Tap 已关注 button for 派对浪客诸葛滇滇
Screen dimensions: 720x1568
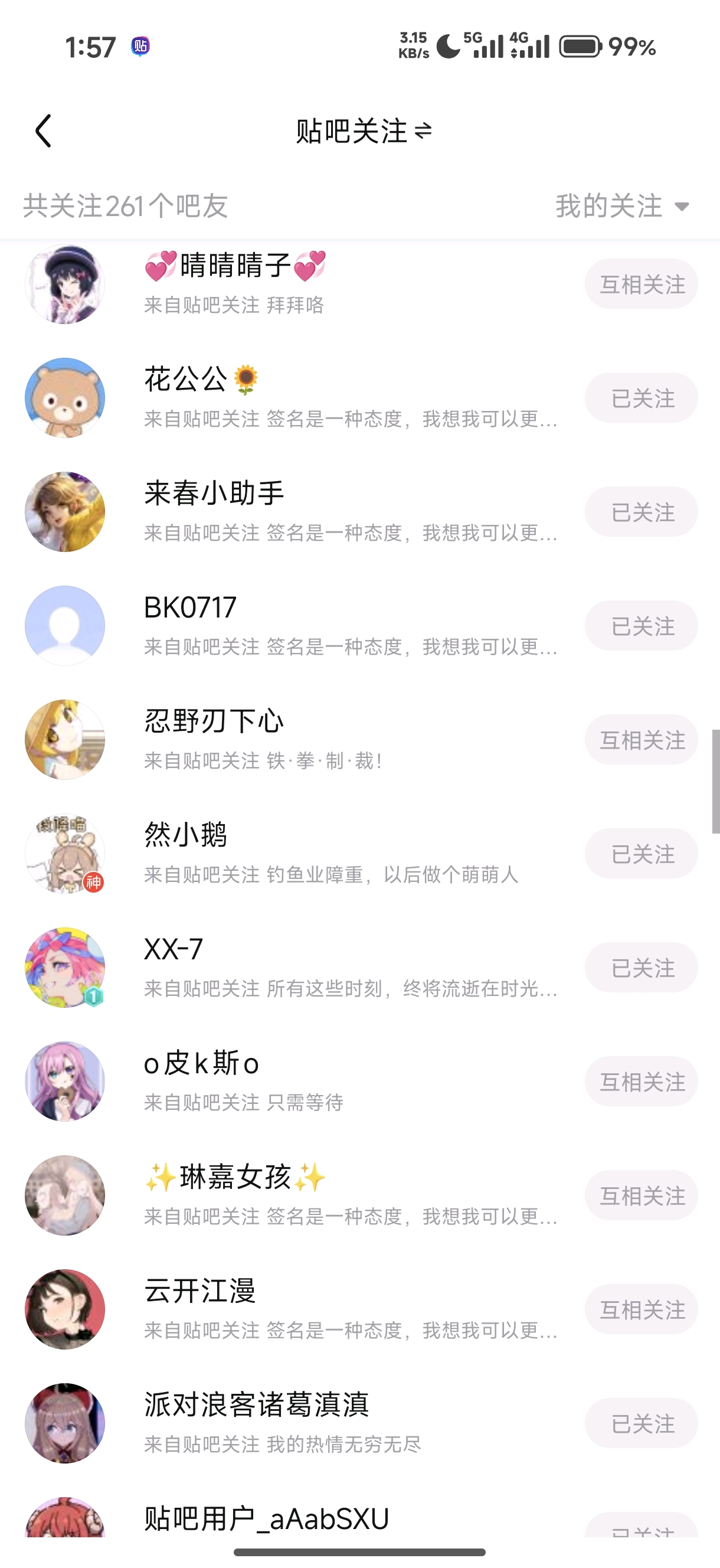click(x=642, y=1423)
